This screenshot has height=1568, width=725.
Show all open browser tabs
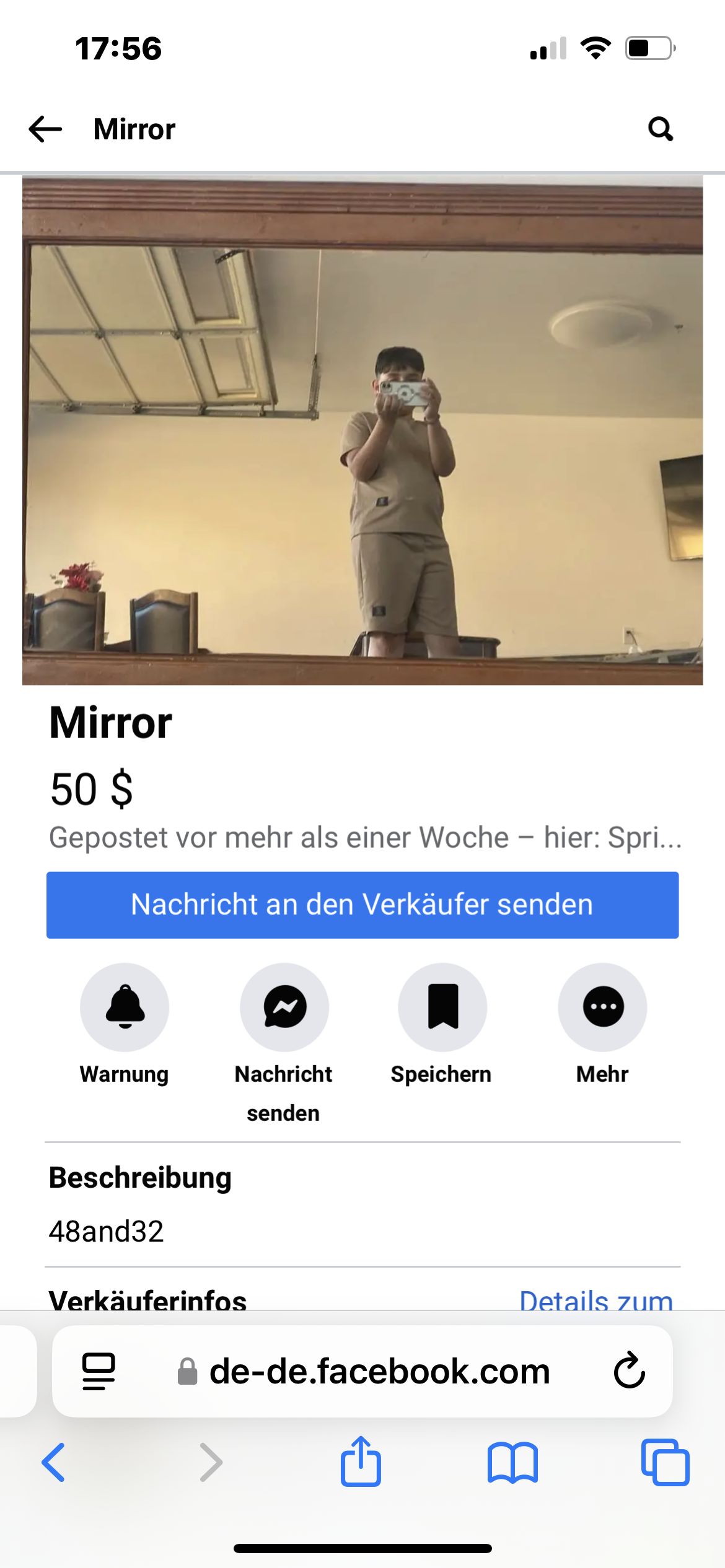tap(665, 1463)
